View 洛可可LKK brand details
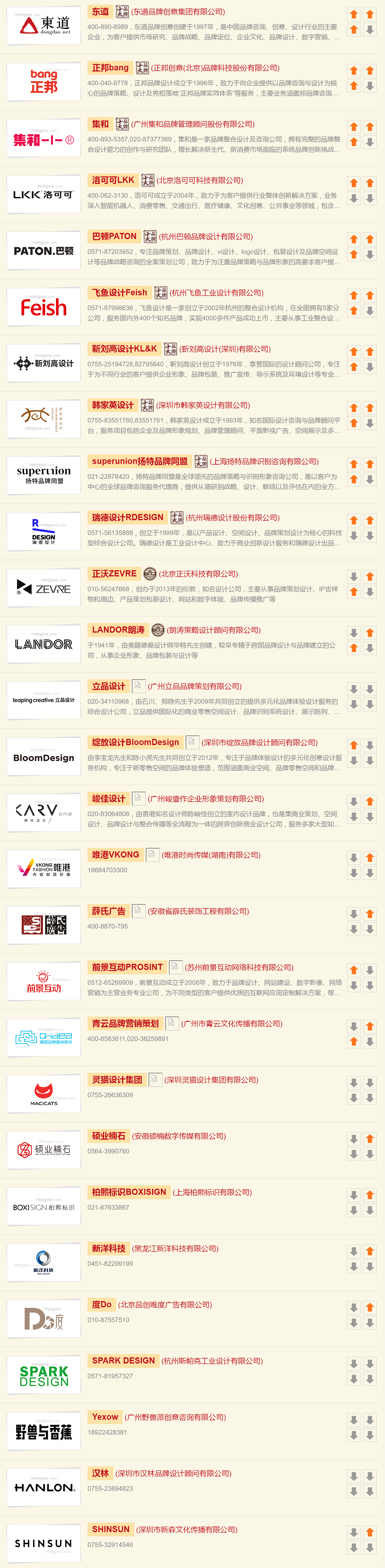385x1568 pixels. (113, 180)
